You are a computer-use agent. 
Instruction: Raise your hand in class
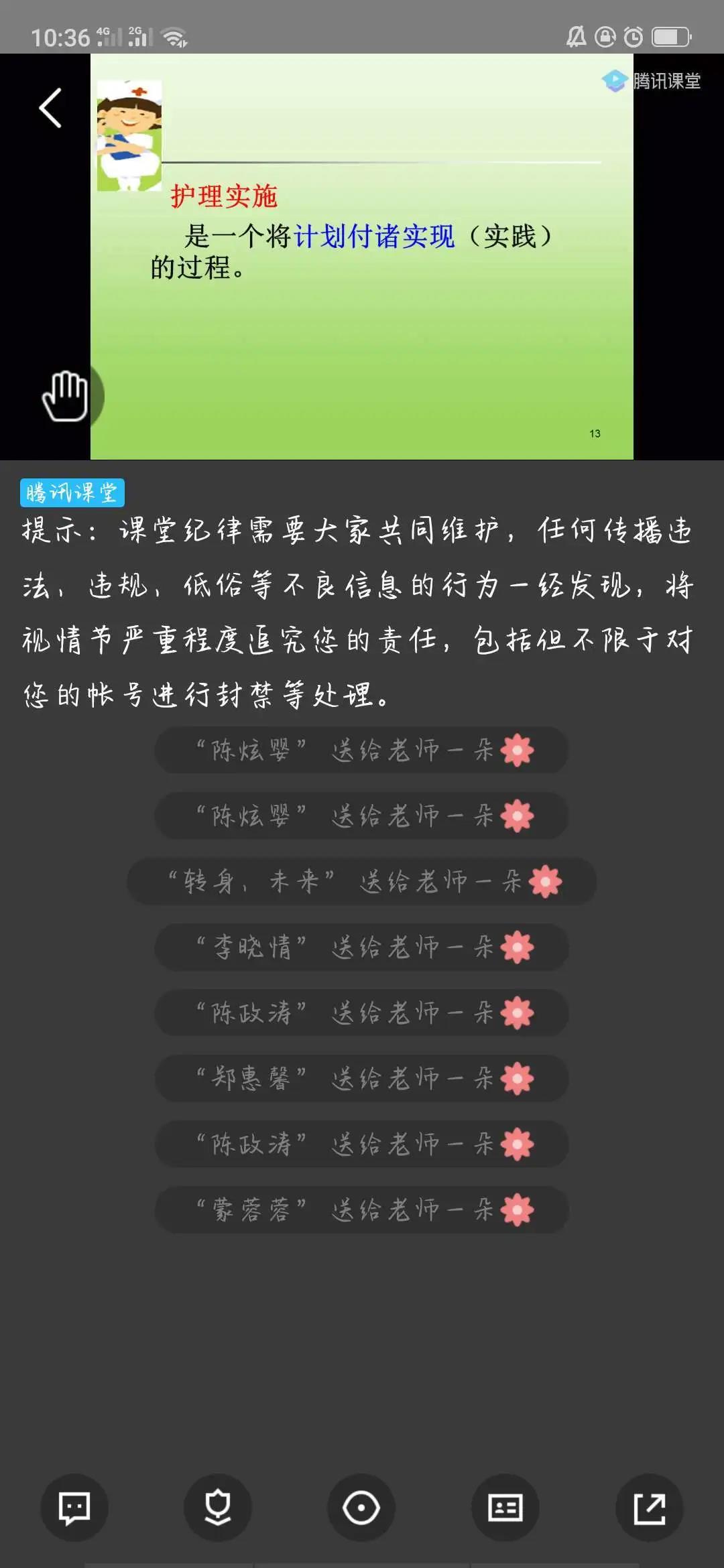coord(66,396)
